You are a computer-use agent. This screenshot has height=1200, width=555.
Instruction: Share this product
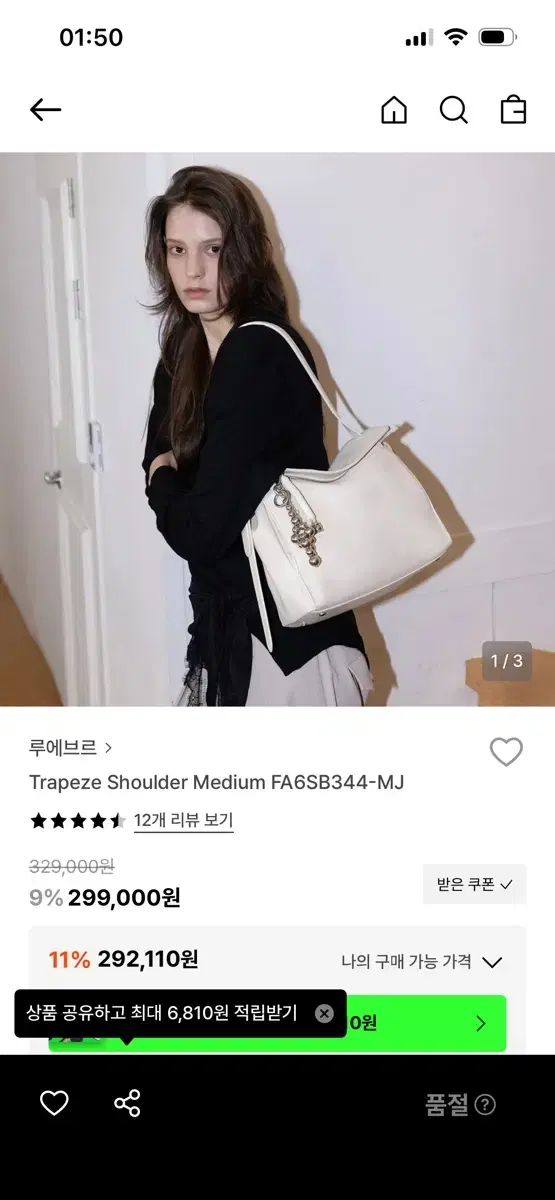[x=127, y=1103]
